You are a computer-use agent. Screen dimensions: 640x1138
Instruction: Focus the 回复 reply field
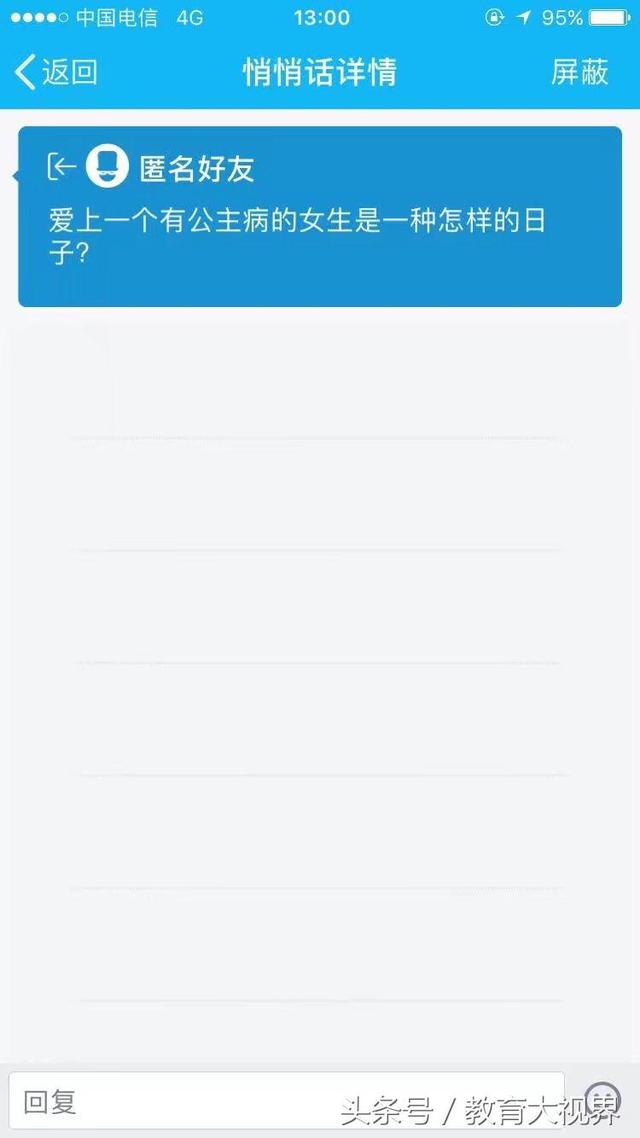[x=286, y=1101]
